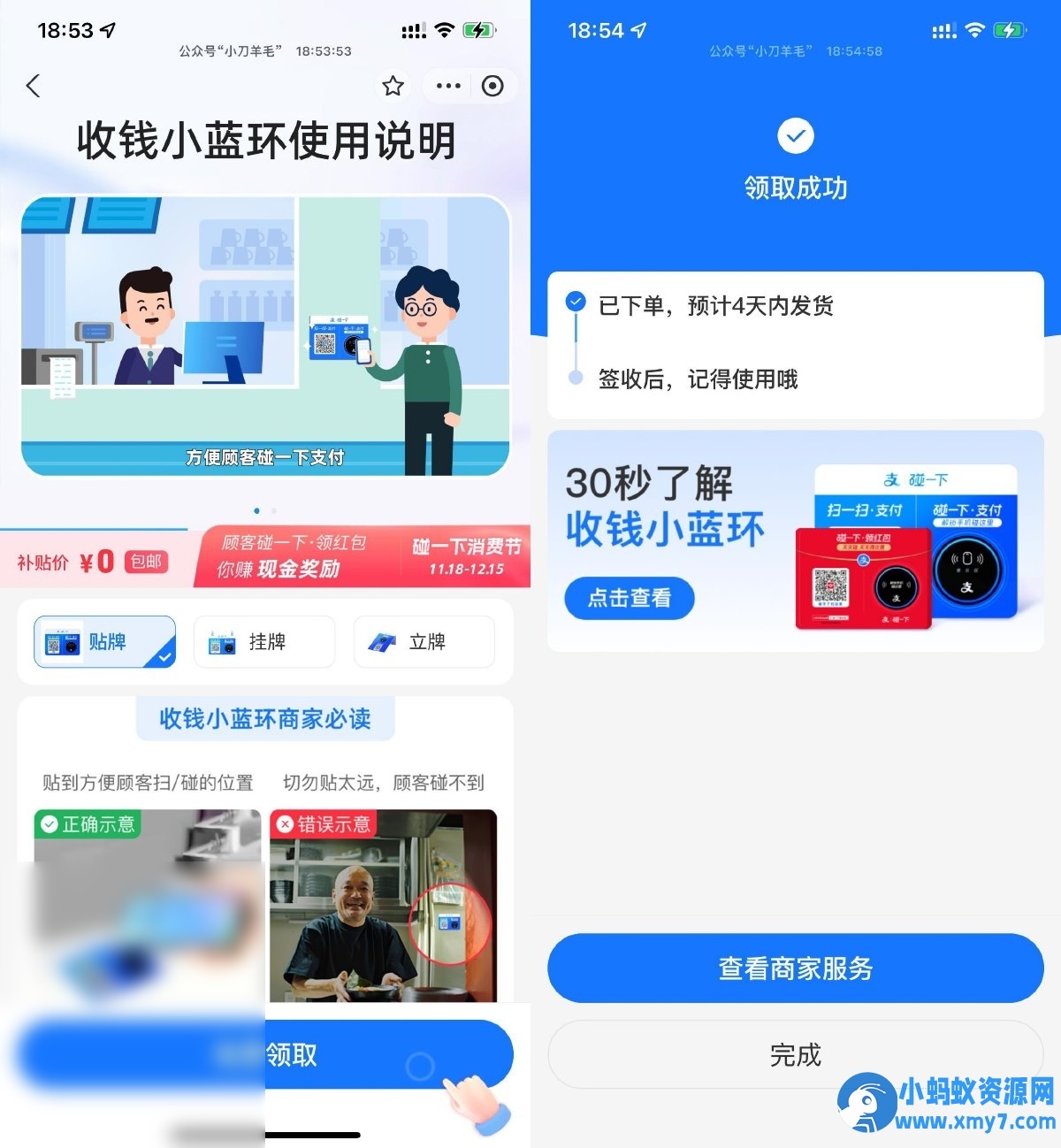Click the back arrow to exit the article
The width and height of the screenshot is (1061, 1148).
tap(33, 86)
